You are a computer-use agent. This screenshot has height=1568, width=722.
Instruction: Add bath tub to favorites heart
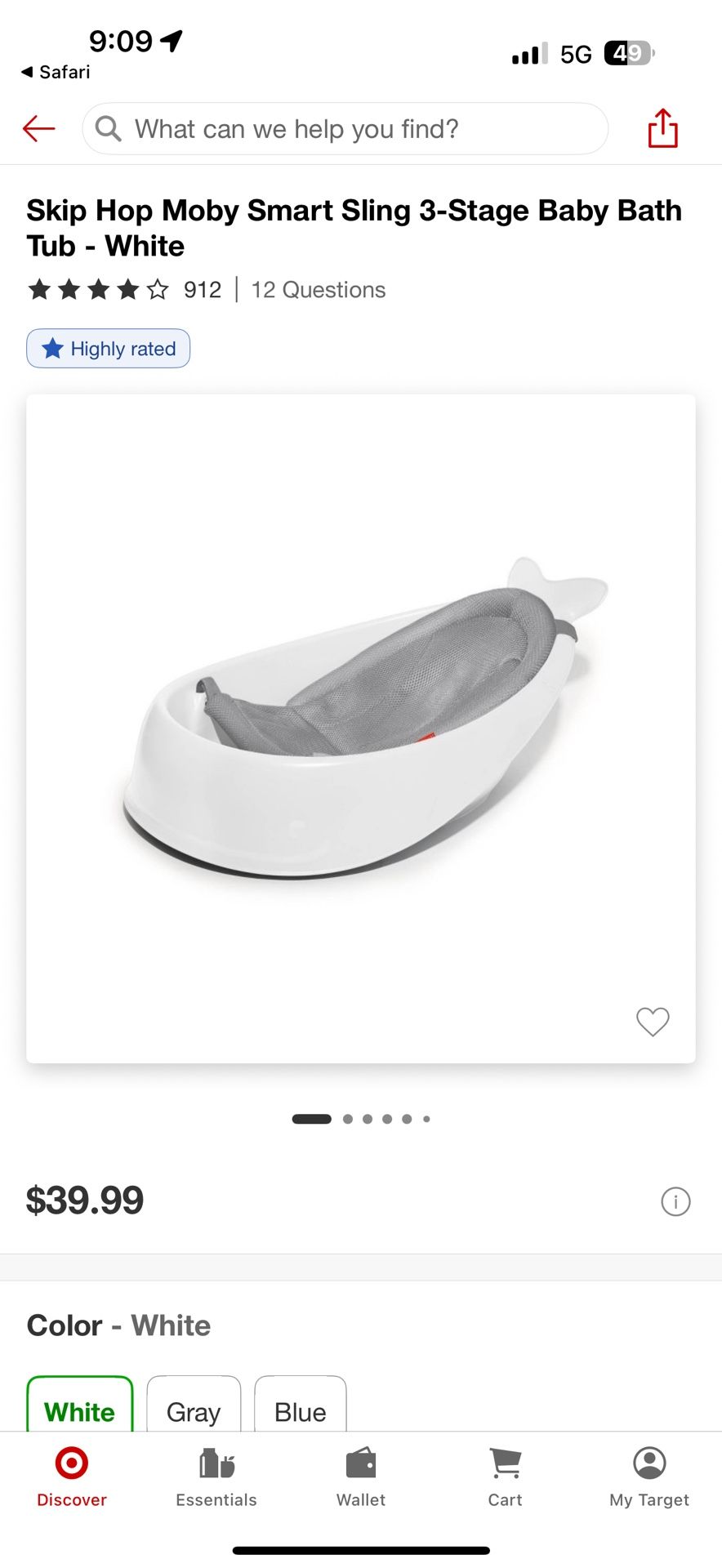653,1021
